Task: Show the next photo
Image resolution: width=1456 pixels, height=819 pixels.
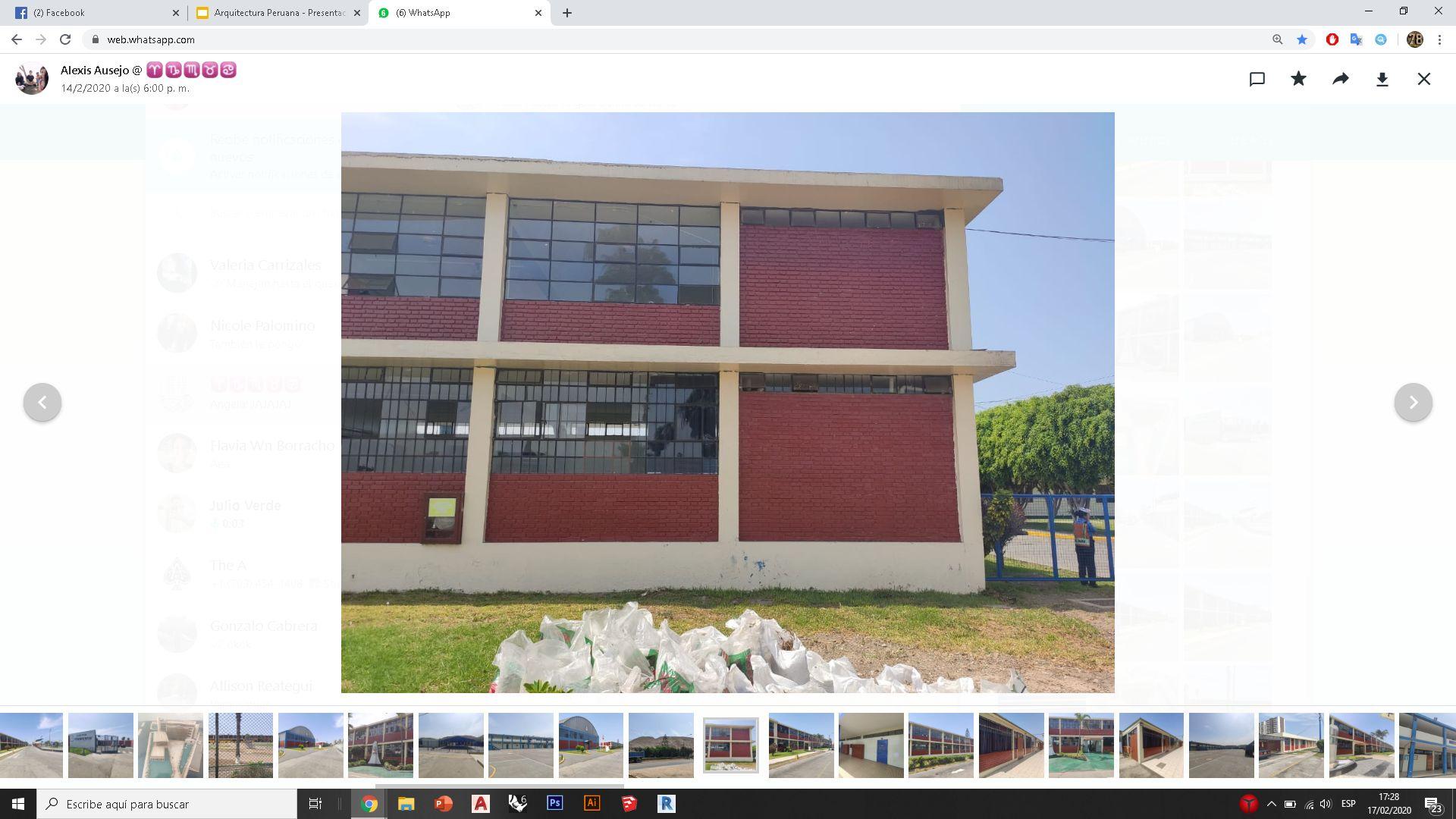Action: (1413, 402)
